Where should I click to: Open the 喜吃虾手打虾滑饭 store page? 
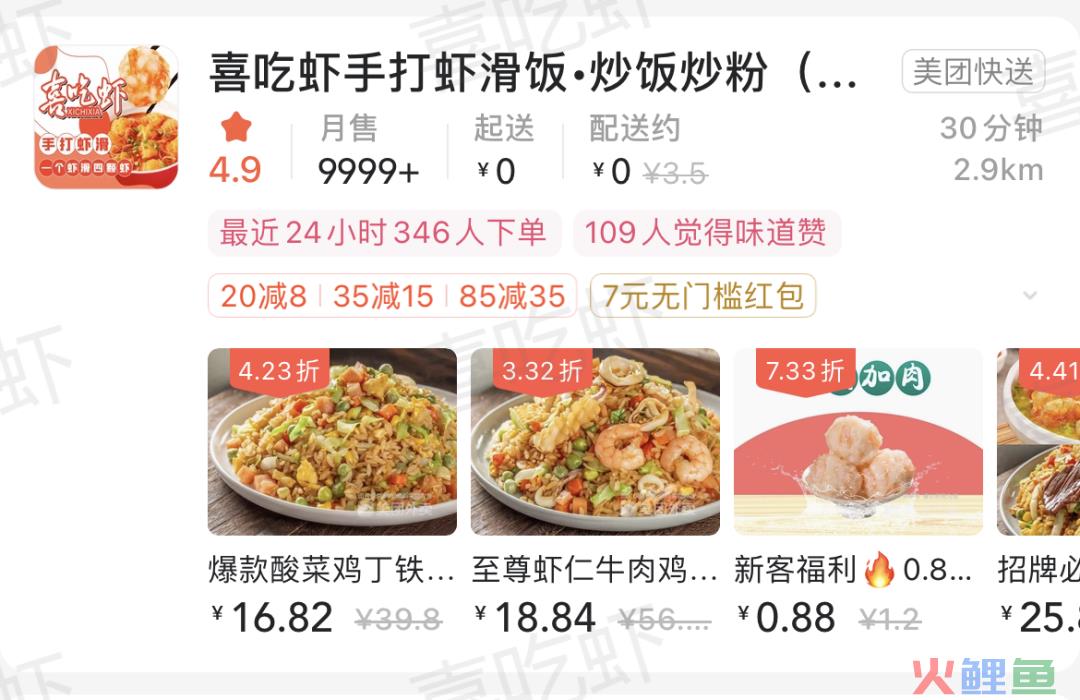[x=533, y=73]
